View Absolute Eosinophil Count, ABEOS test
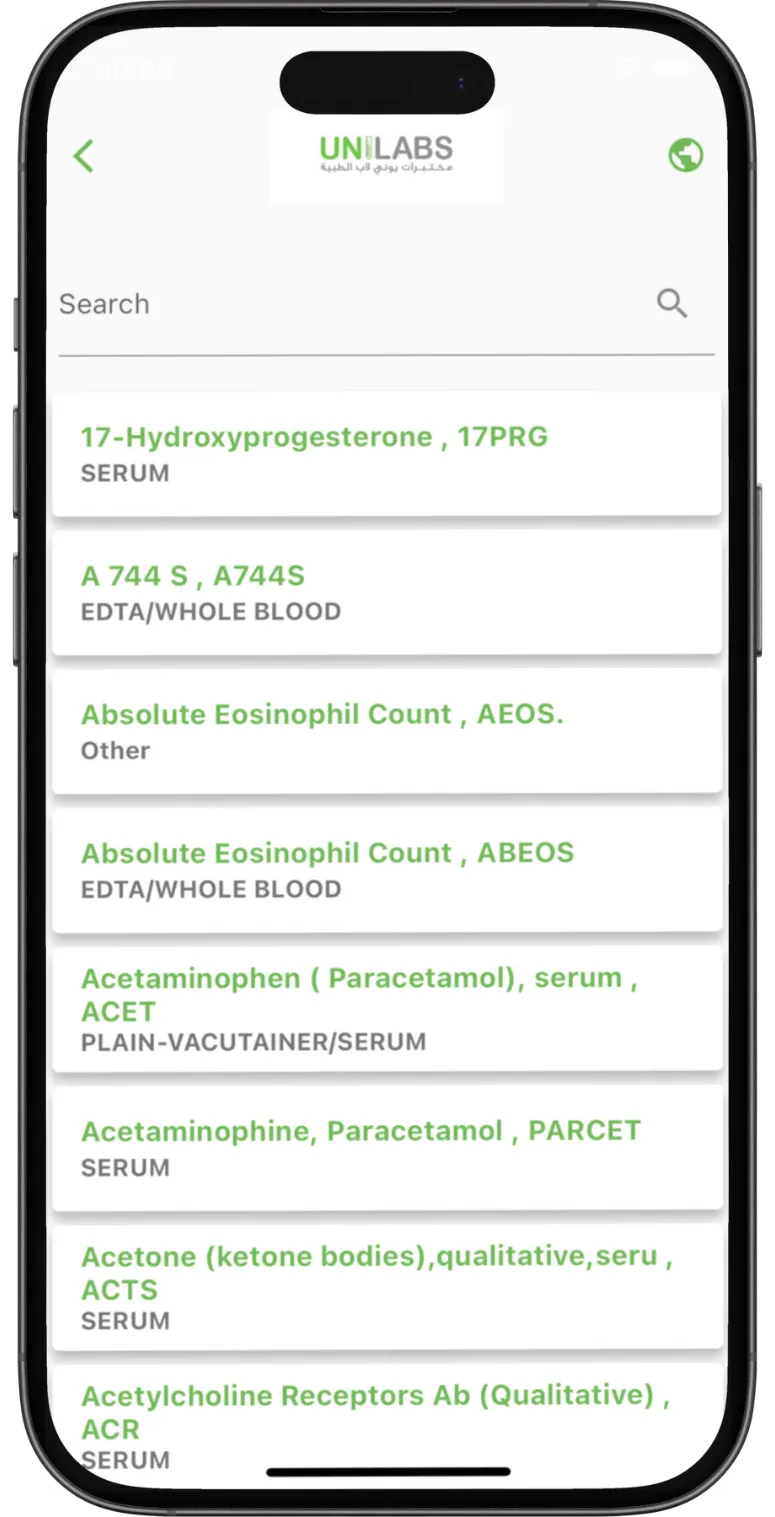Screen dimensions: 775x1517 (x=386, y=870)
